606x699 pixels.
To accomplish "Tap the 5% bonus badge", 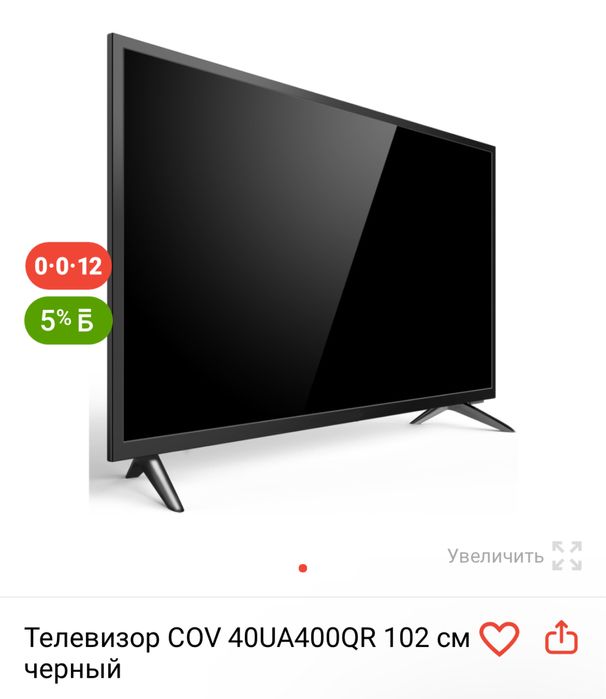I will click(x=68, y=320).
